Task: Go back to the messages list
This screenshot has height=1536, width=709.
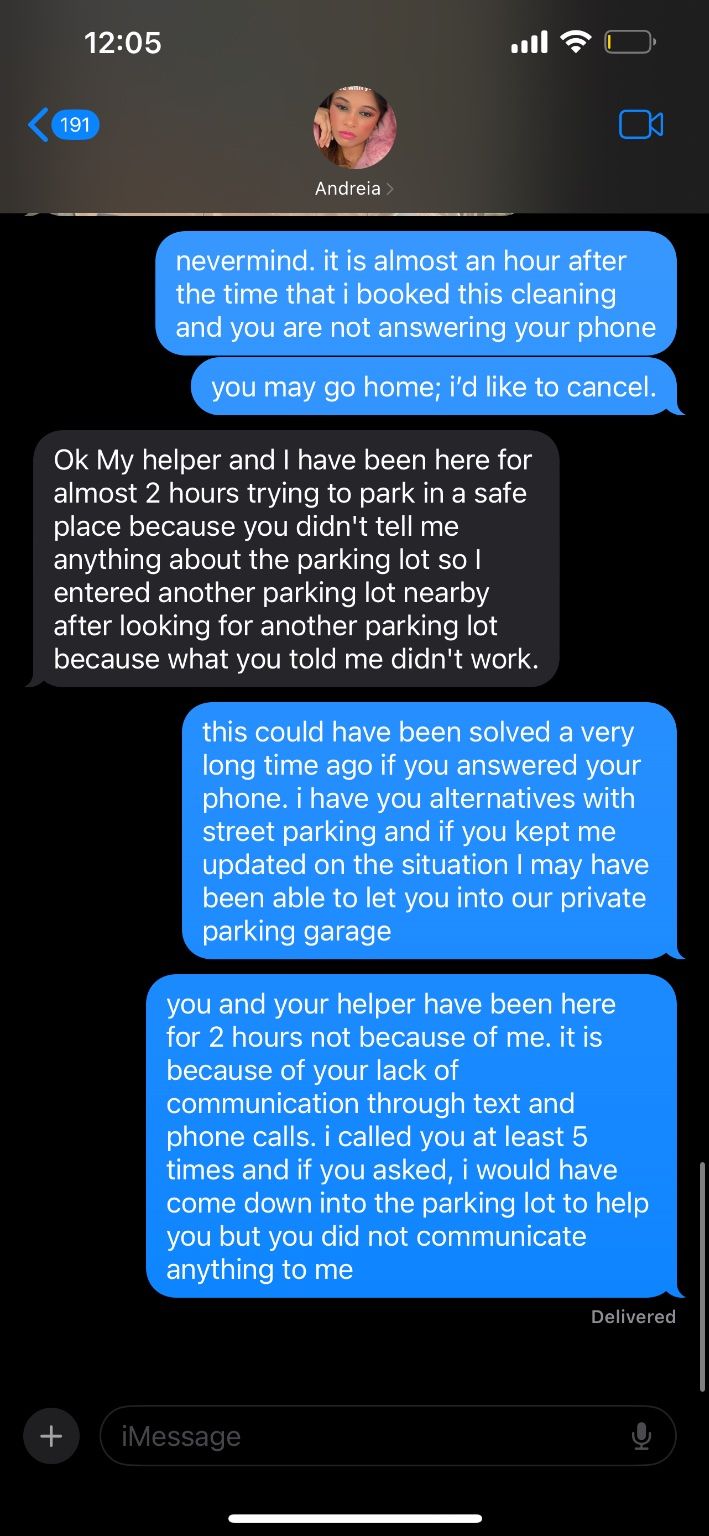Action: [x=62, y=125]
